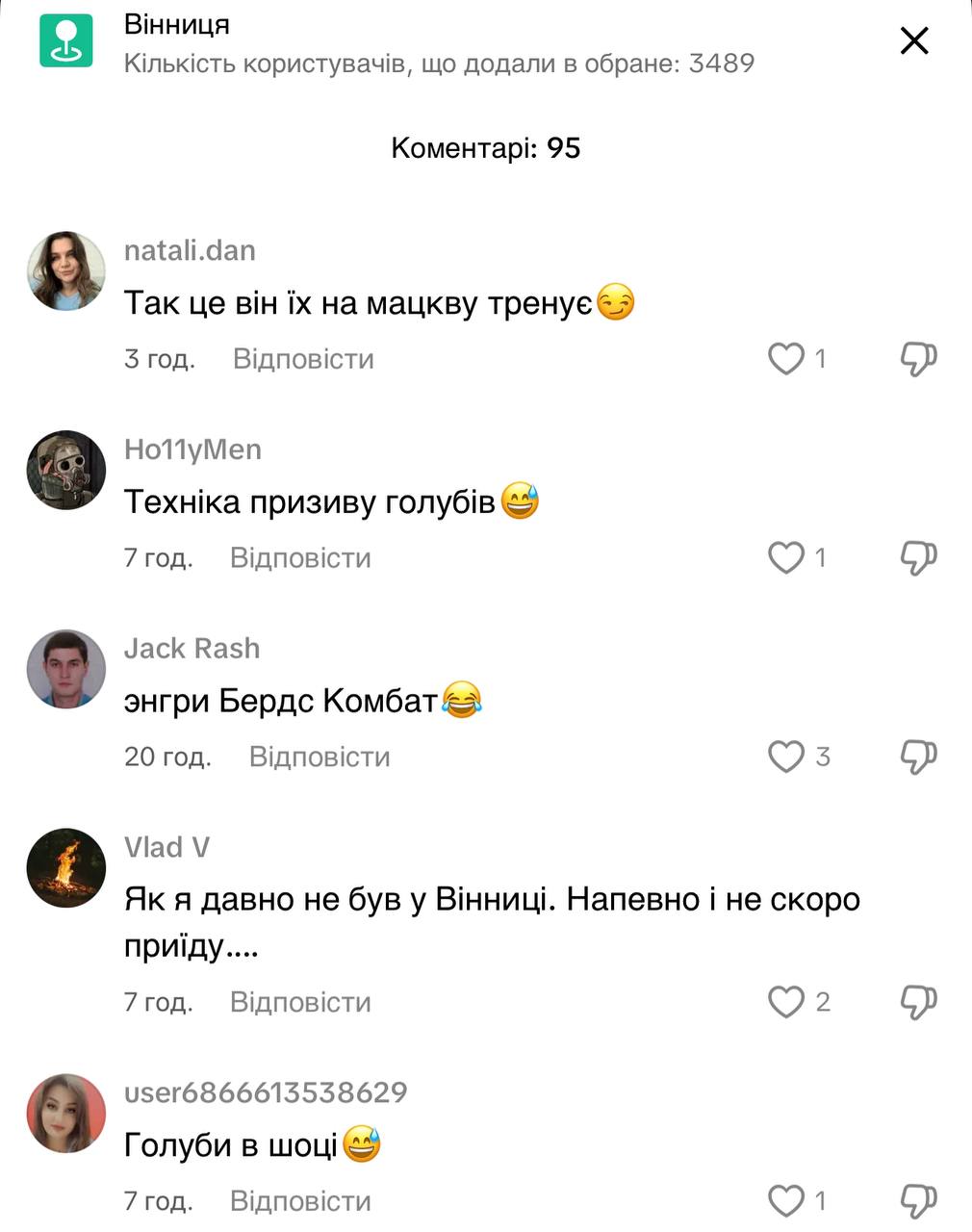The image size is (972, 1232).
Task: Open the Вінниця location page
Action: pos(176,25)
